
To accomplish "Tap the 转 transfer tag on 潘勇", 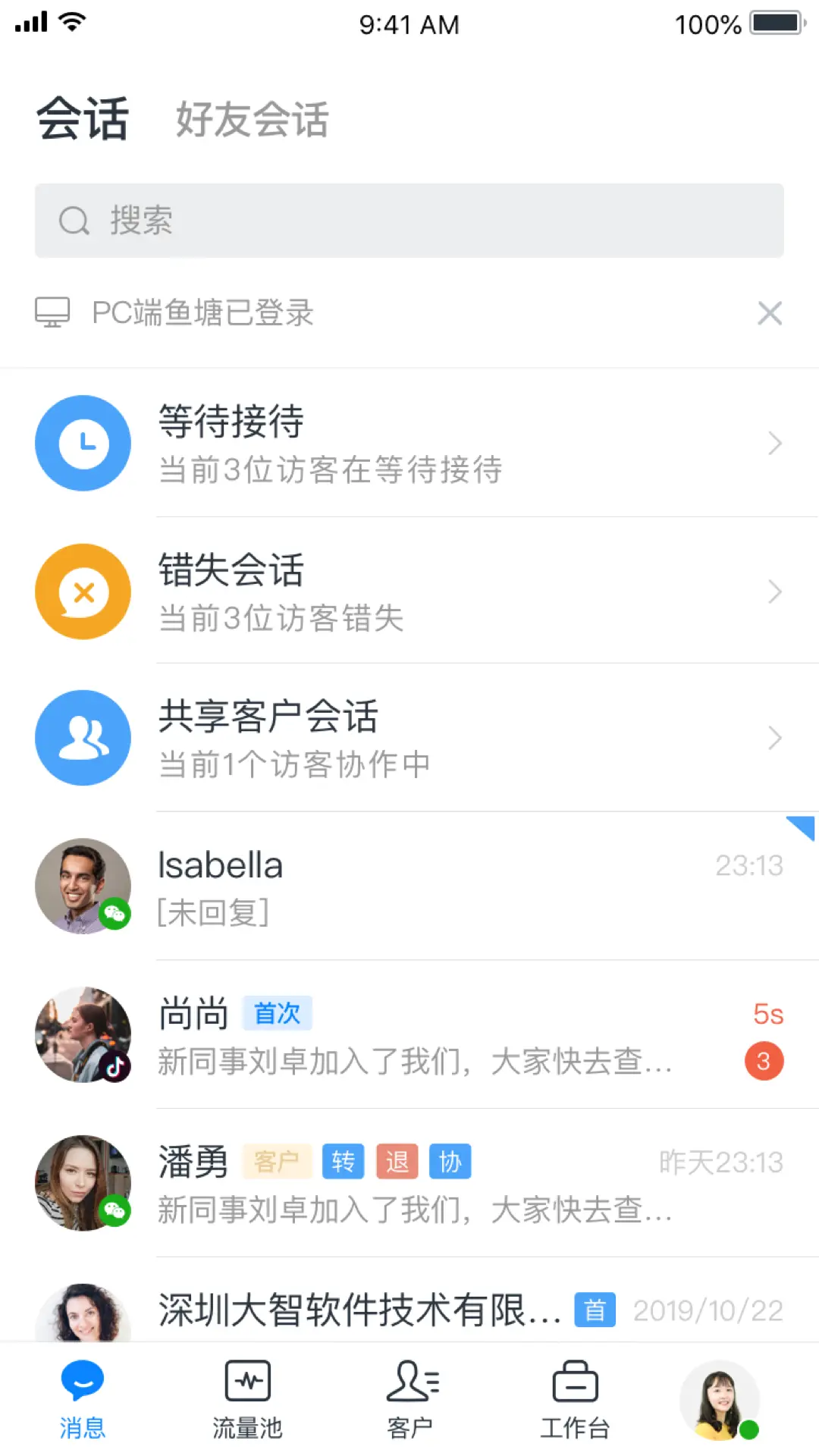I will [343, 1161].
